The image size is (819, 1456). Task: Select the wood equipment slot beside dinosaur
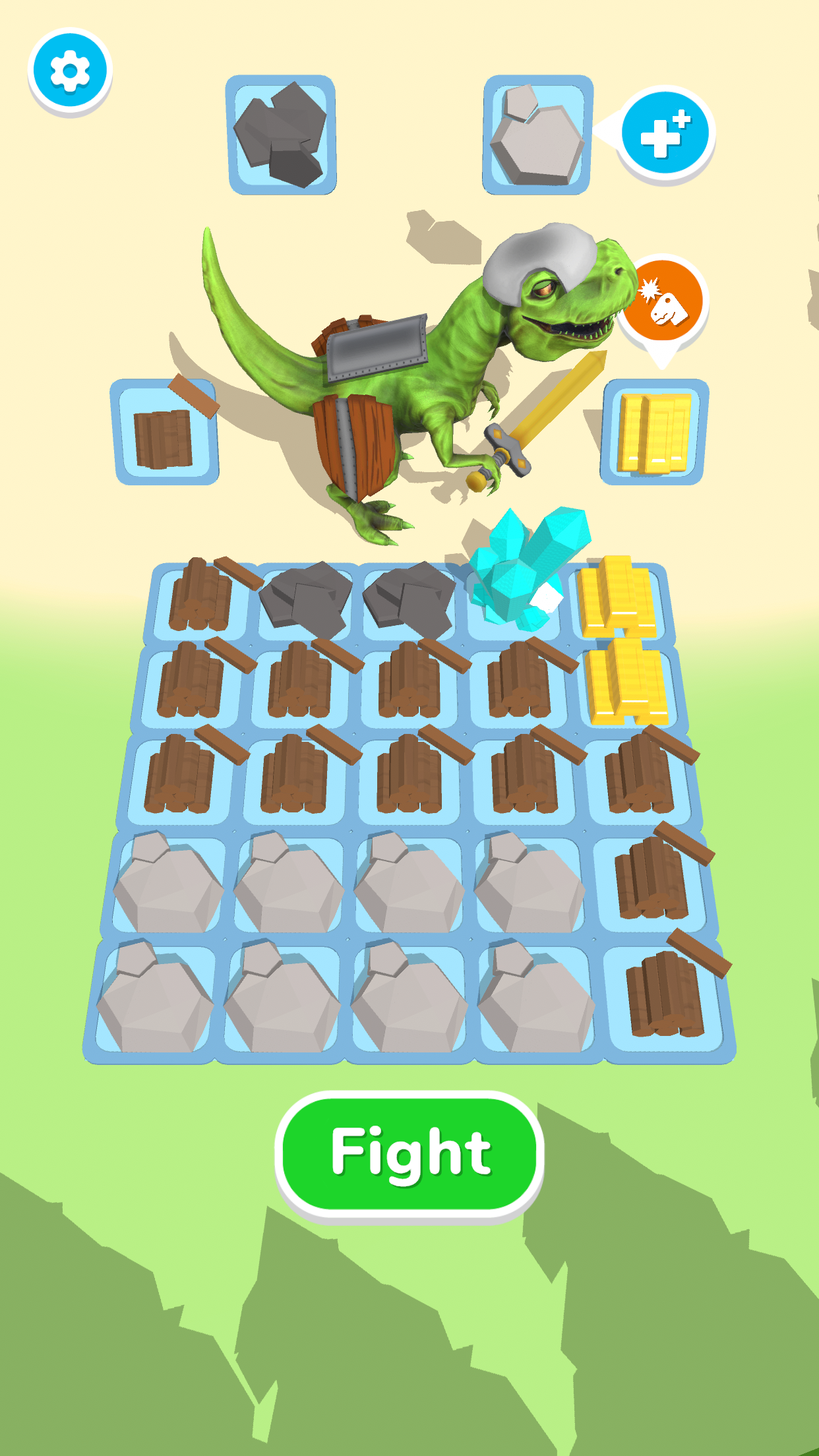(165, 432)
